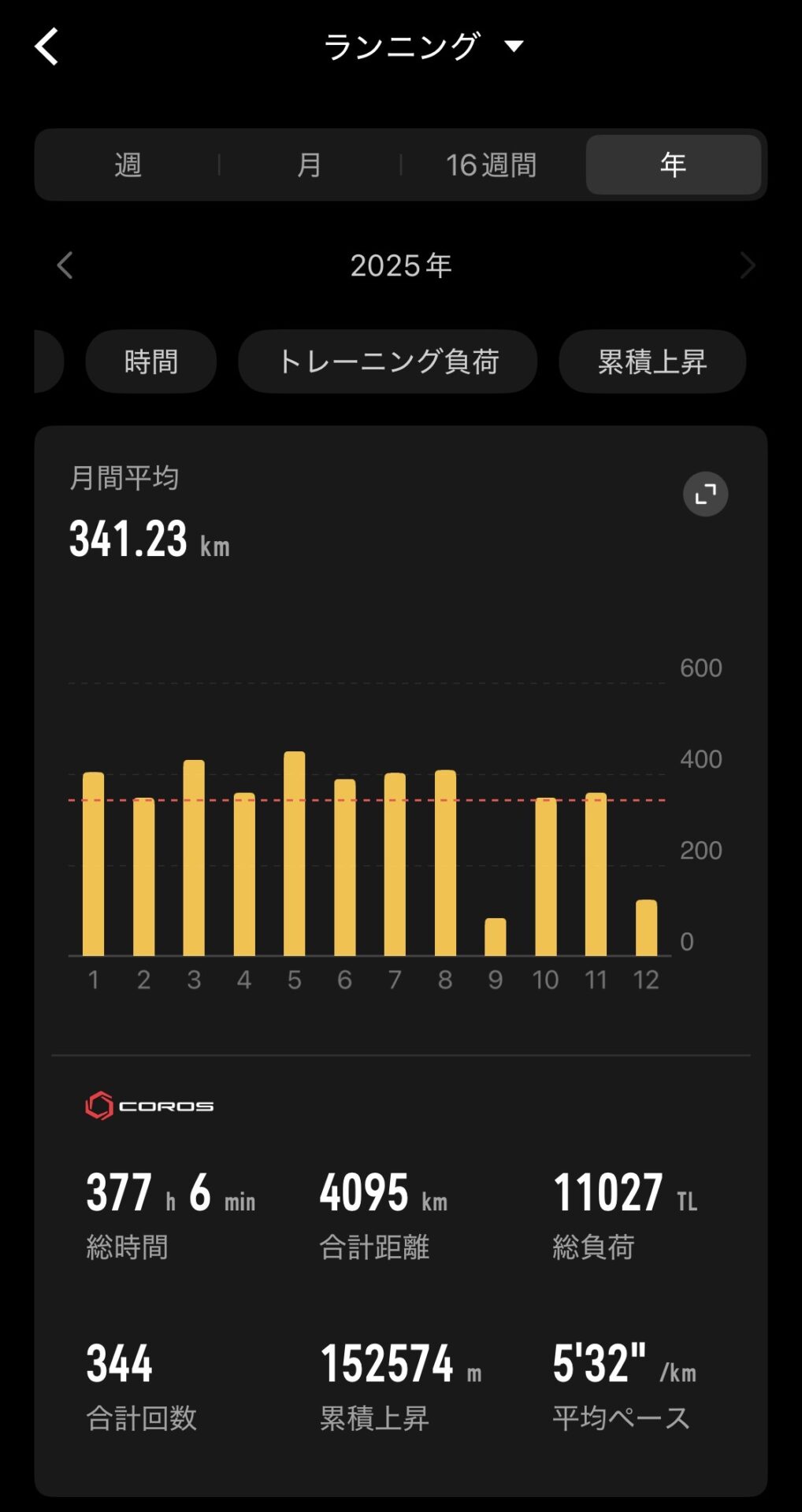Go back using the top-left arrow

(47, 46)
